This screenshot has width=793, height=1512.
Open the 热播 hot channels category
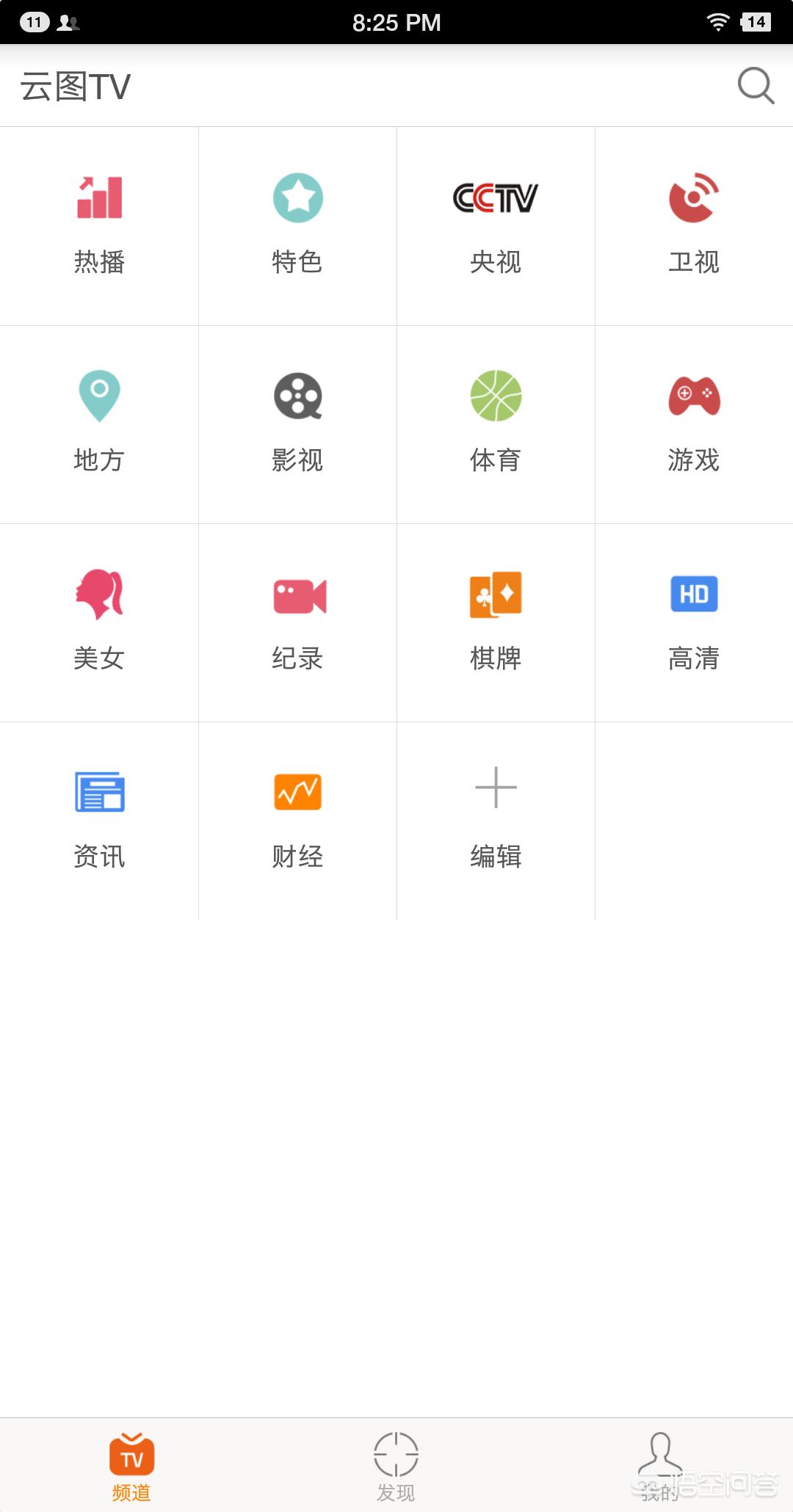(x=99, y=226)
